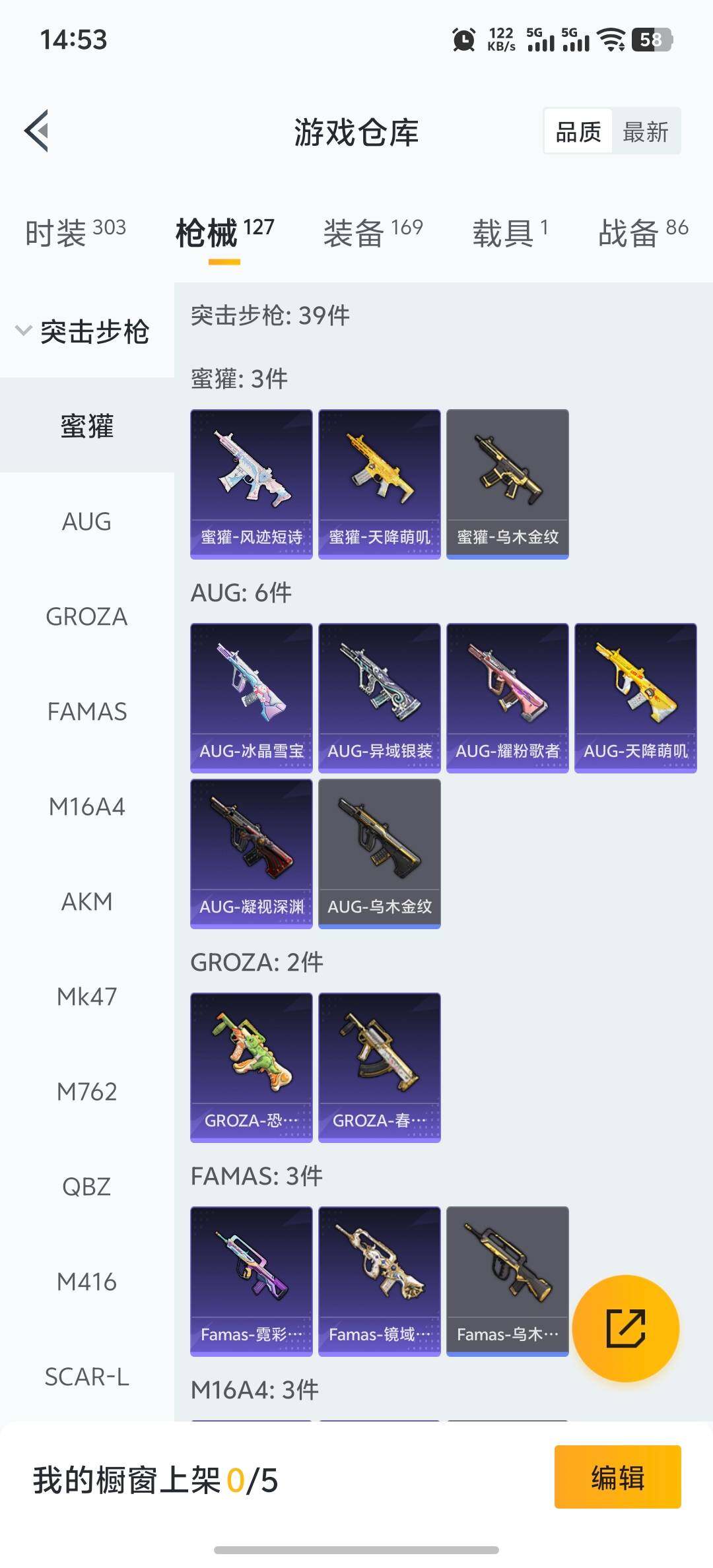The width and height of the screenshot is (713, 1568).
Task: Sort the warehouse by 最新
Action: (645, 132)
